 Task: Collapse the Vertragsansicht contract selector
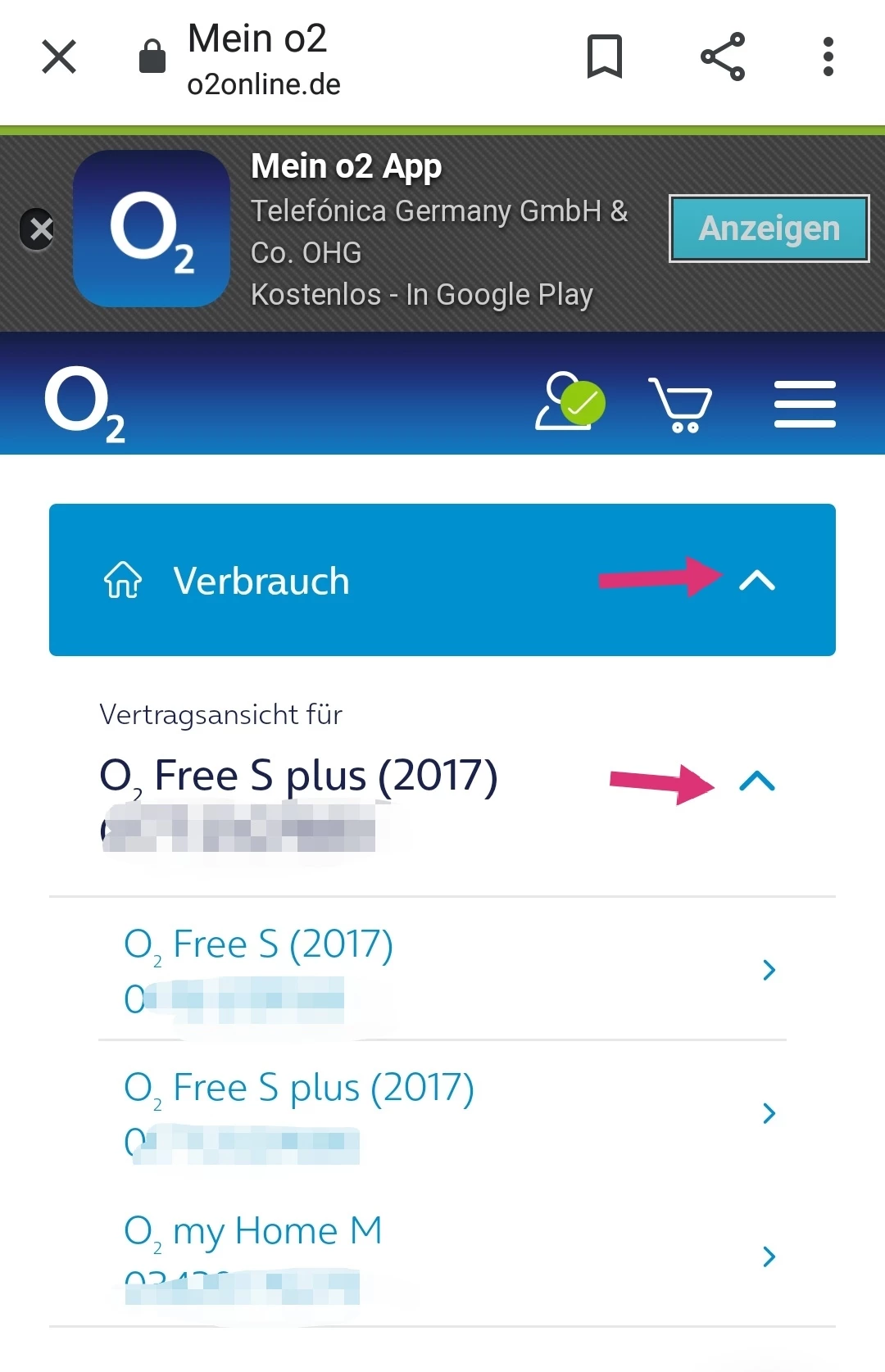[757, 781]
